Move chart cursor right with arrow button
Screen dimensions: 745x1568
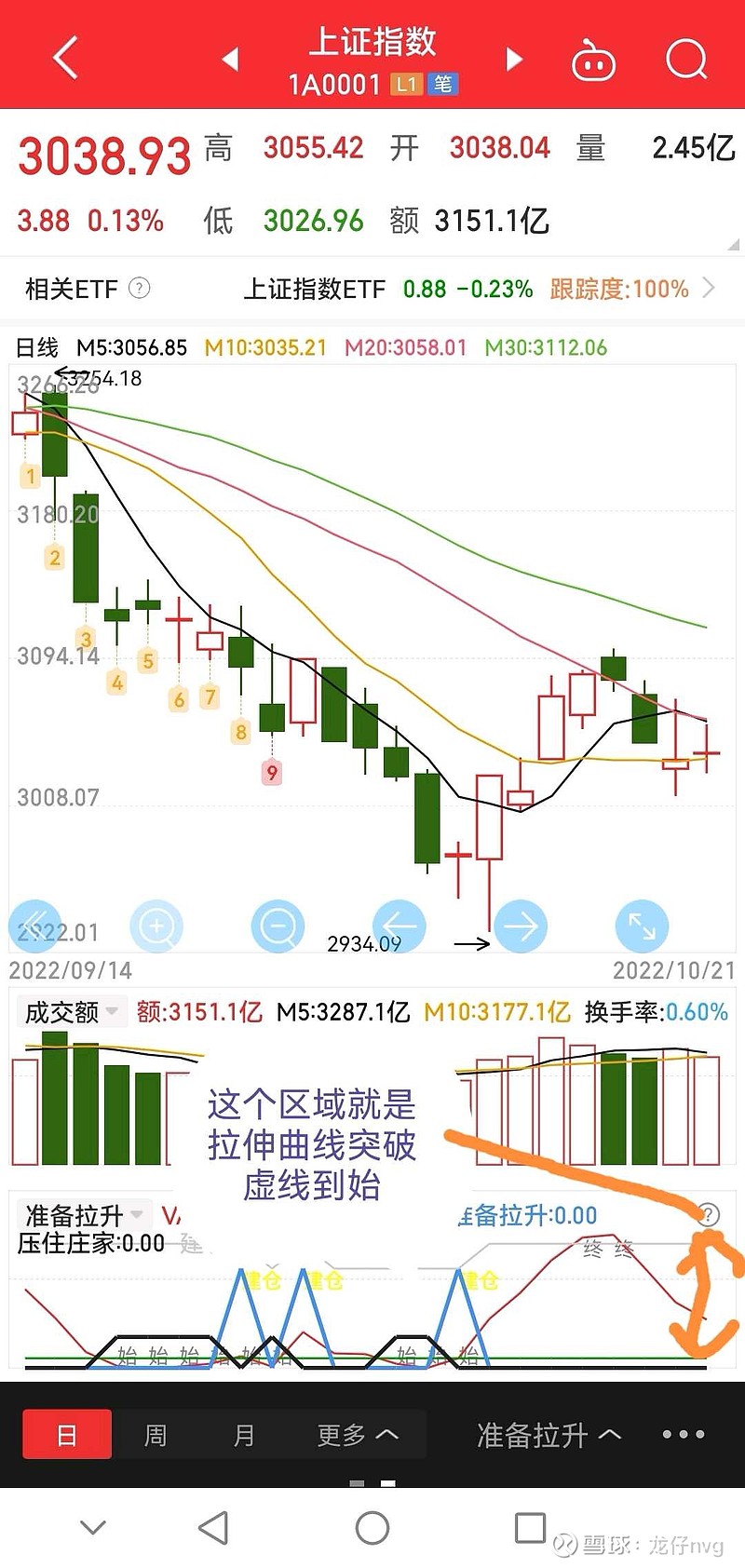521,926
